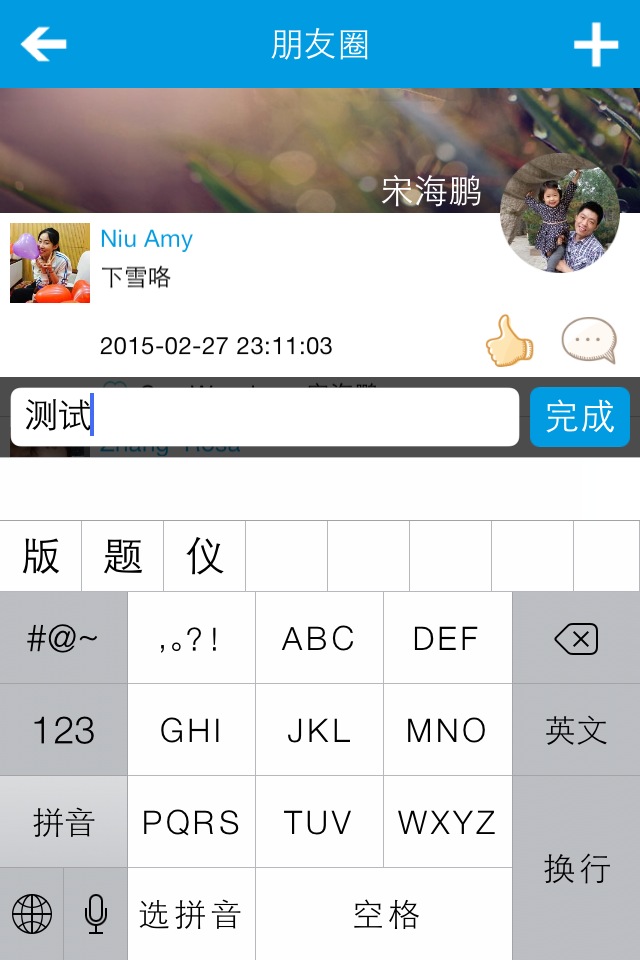Start dictation with the microphone key
The width and height of the screenshot is (640, 960).
tap(96, 914)
